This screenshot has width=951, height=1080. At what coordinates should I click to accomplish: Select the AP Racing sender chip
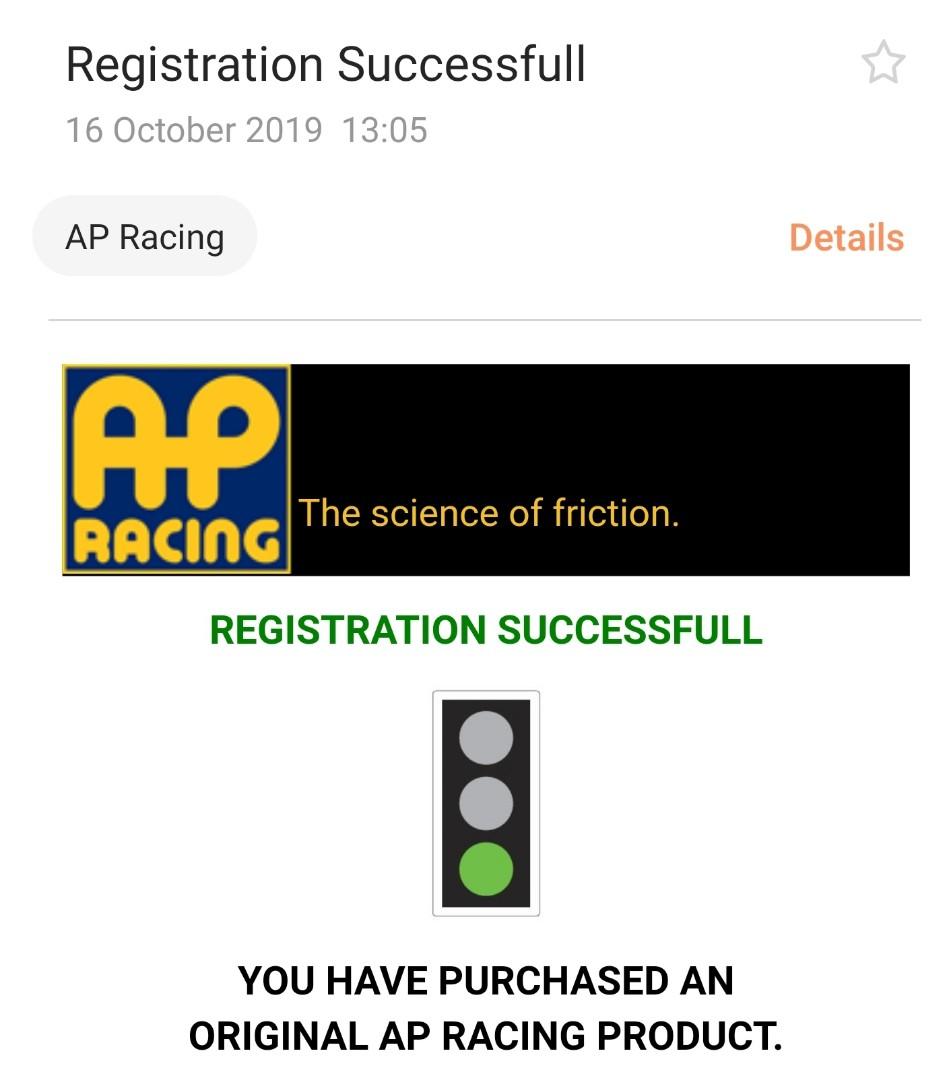(144, 235)
